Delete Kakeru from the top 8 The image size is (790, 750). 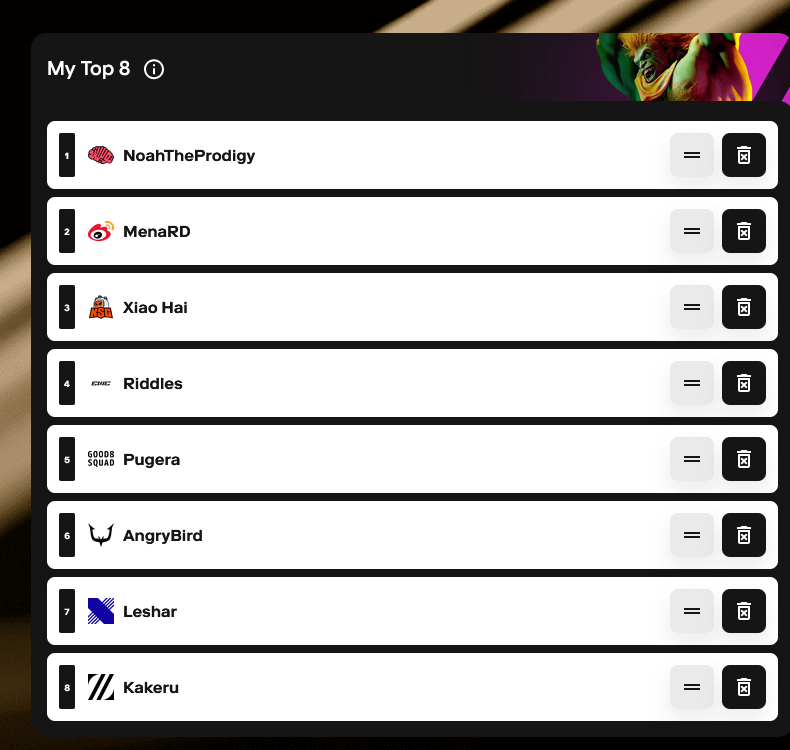pyautogui.click(x=743, y=687)
